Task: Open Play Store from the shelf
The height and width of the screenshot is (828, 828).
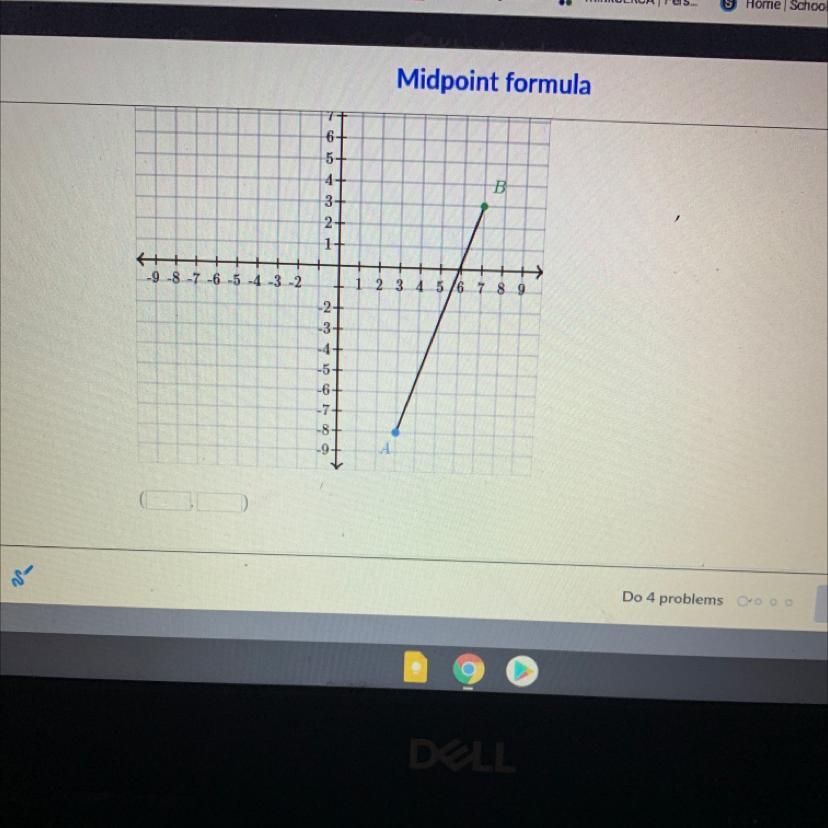Action: tap(520, 672)
